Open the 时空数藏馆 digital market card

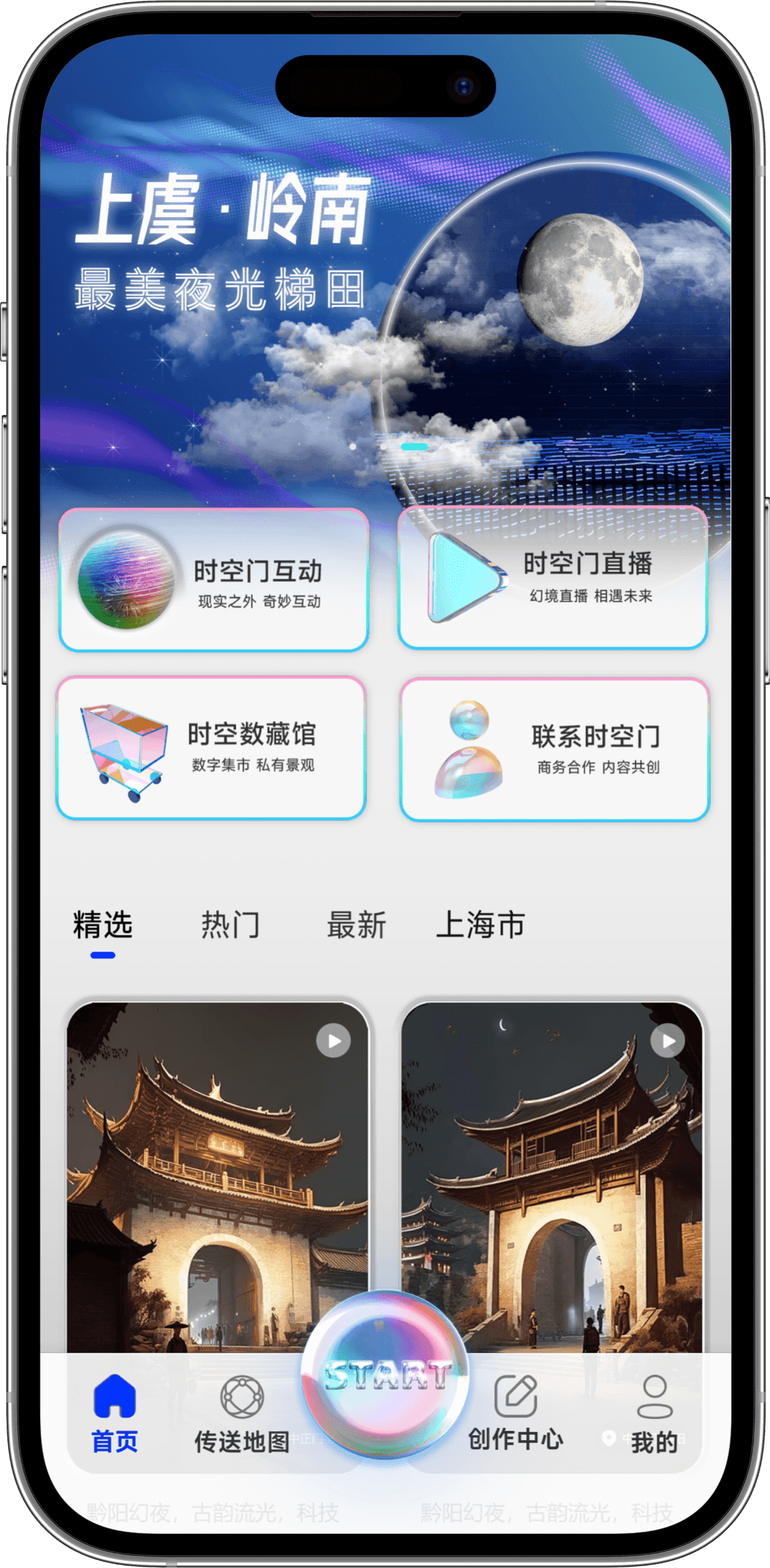coord(211,747)
